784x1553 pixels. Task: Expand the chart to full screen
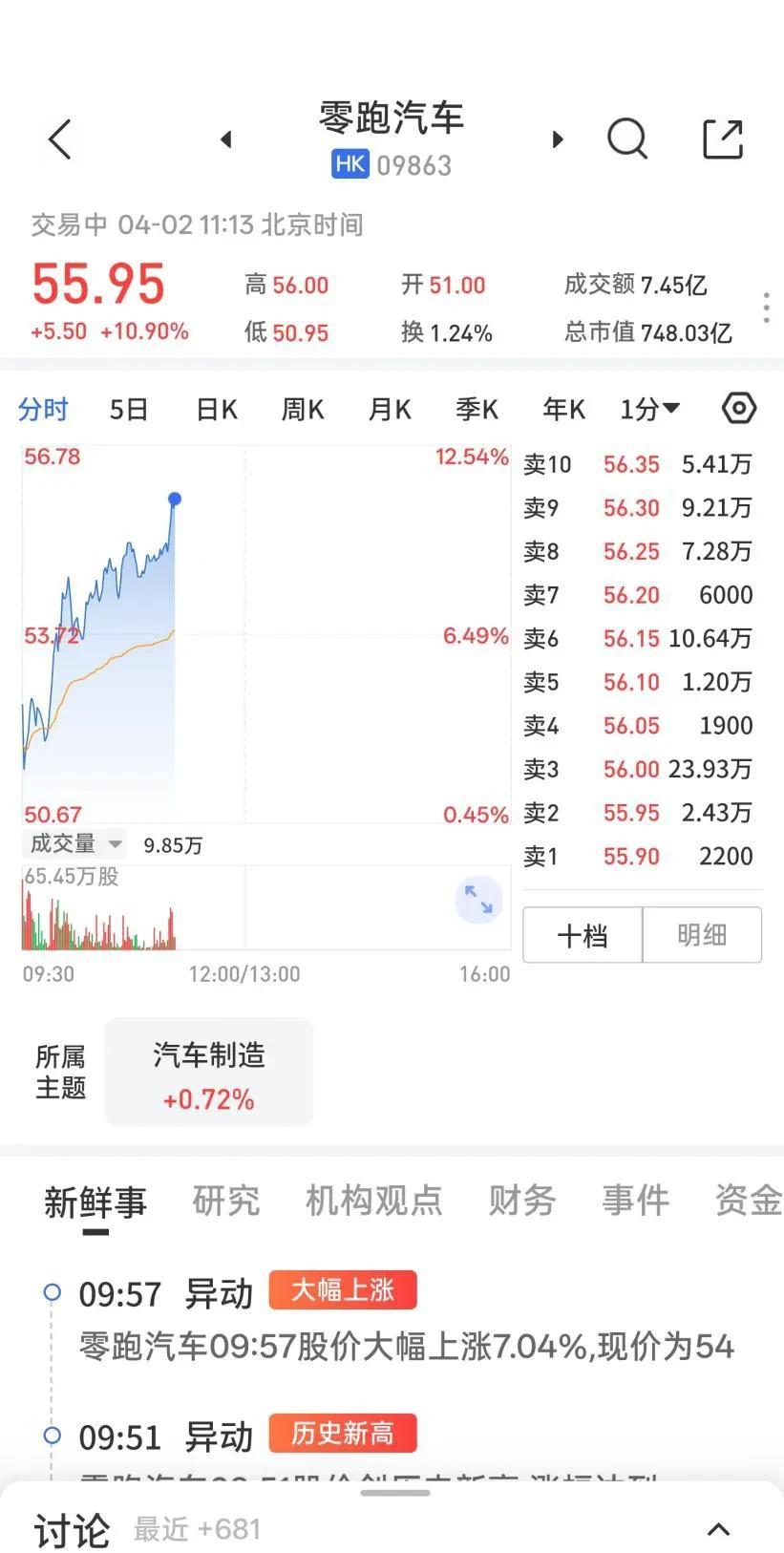(478, 900)
